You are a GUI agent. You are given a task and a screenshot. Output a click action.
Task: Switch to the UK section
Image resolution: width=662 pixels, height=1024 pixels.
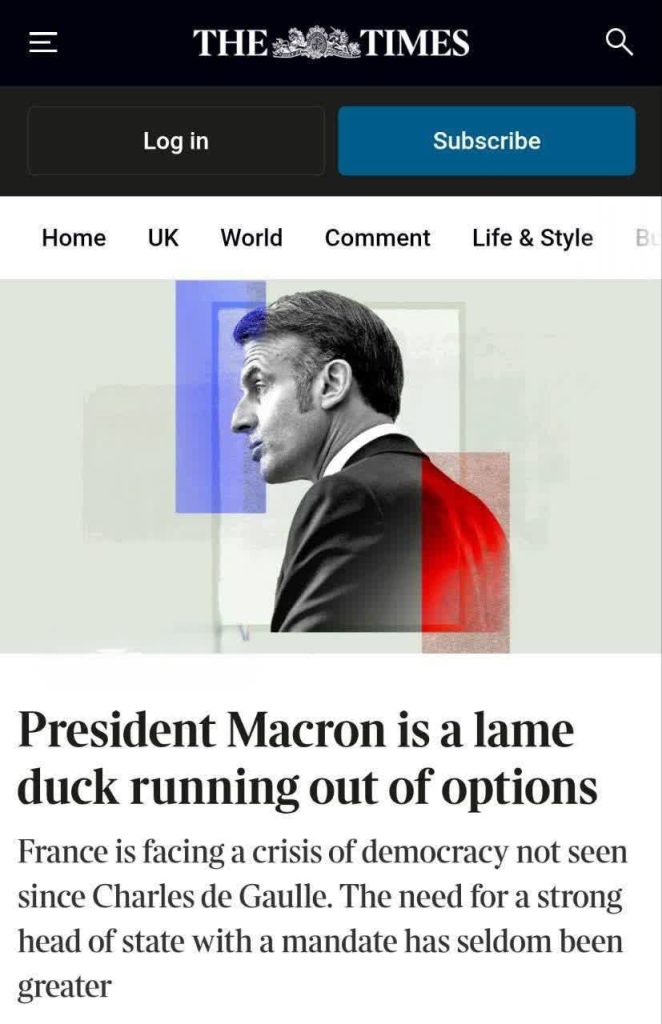(x=163, y=238)
